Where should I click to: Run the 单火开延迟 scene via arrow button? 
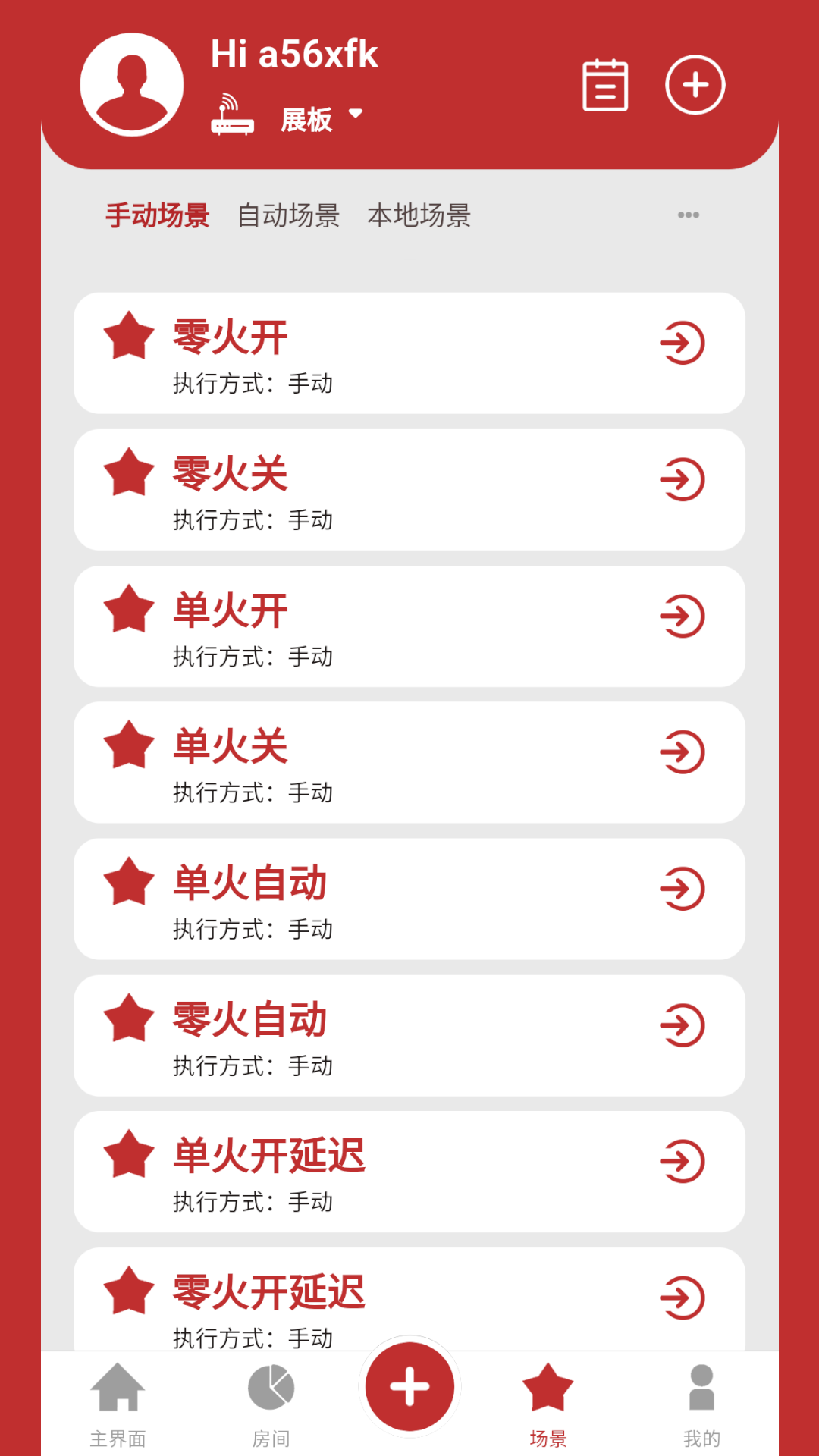coord(682,1162)
